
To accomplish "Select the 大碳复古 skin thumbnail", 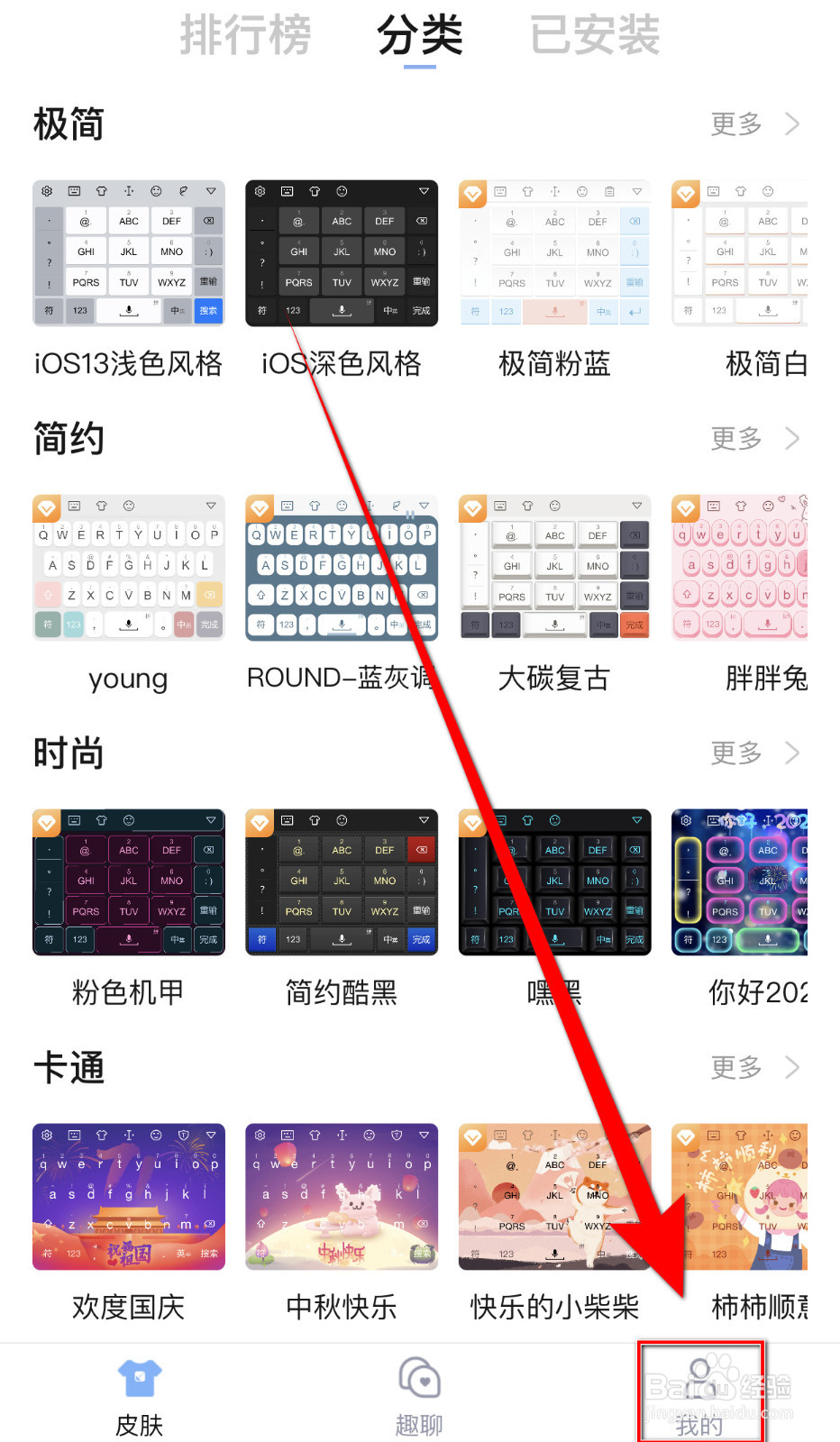I will [x=553, y=568].
